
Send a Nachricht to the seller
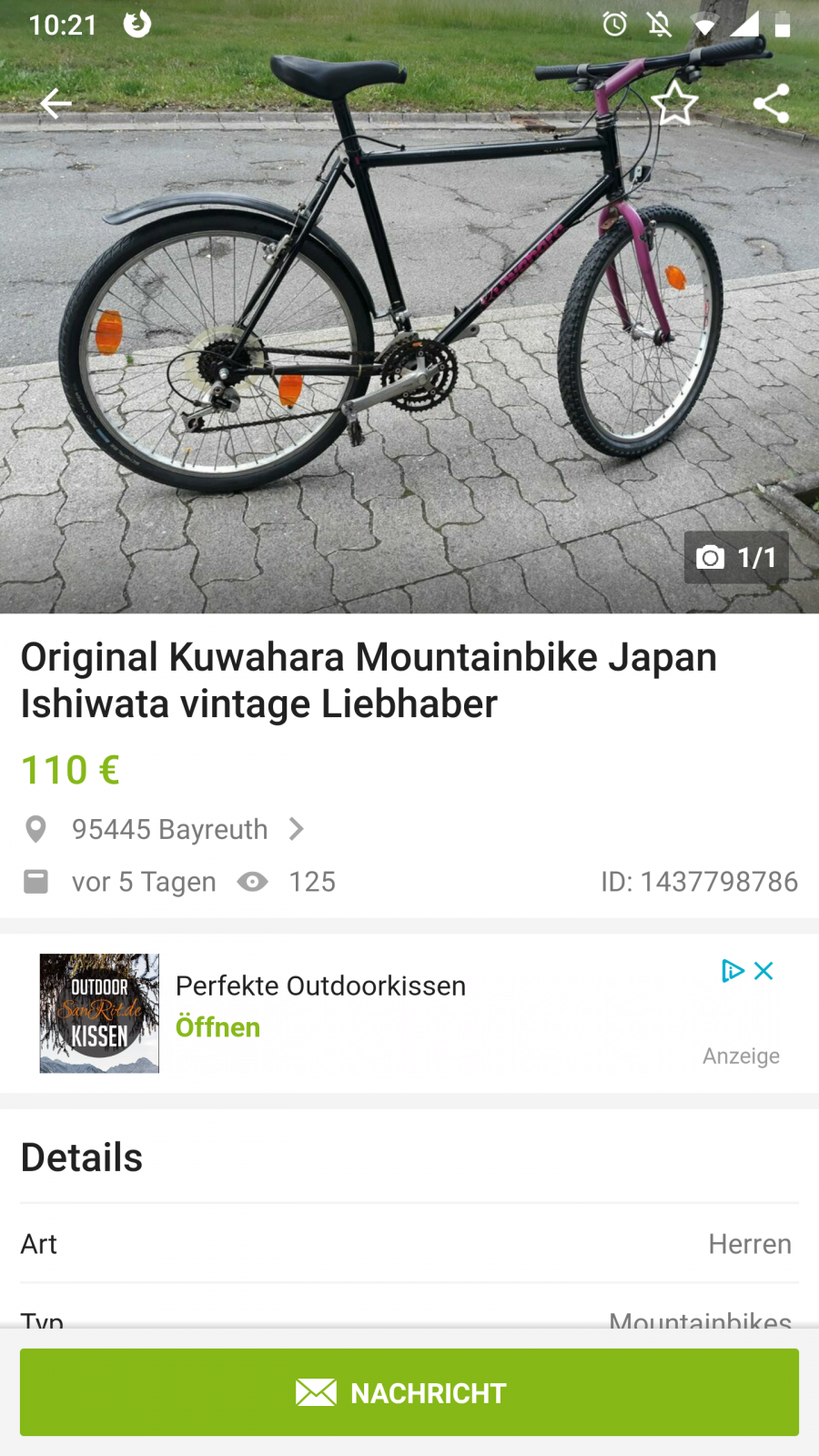[409, 1392]
